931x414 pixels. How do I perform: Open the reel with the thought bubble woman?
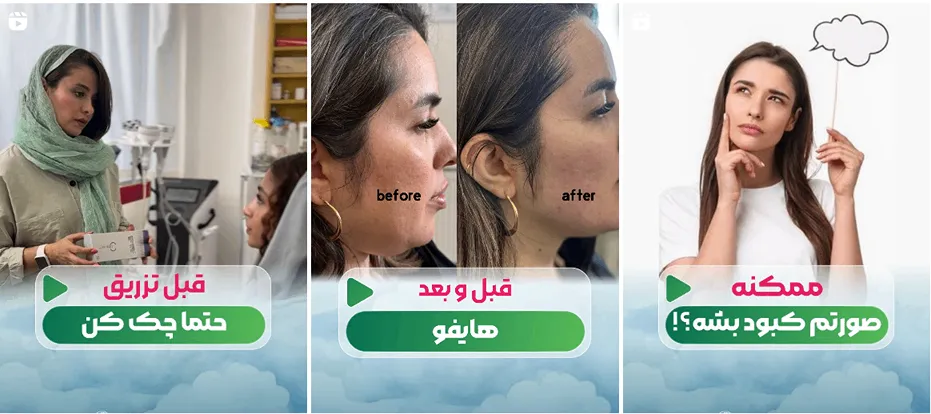(776, 207)
